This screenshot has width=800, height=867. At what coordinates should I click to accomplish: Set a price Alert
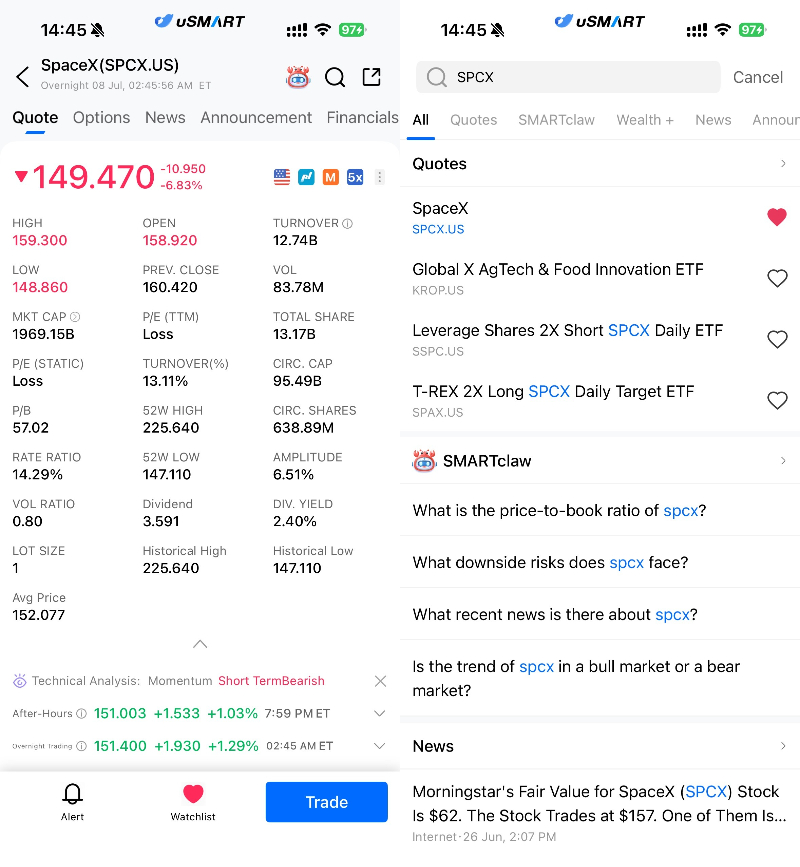[x=72, y=802]
